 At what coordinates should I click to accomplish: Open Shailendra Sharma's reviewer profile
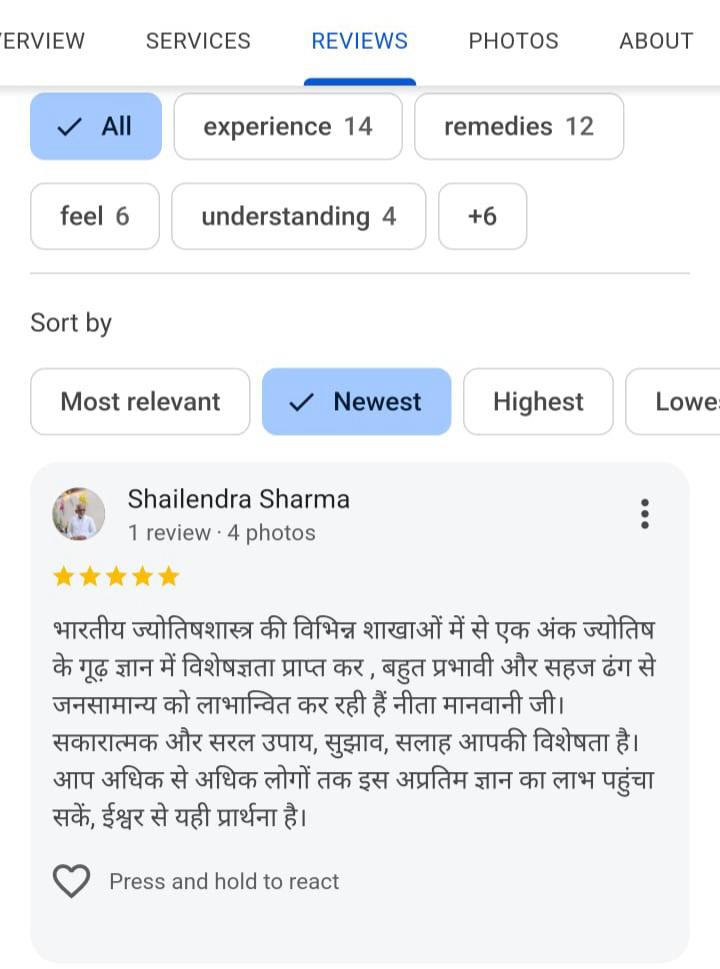pos(238,499)
